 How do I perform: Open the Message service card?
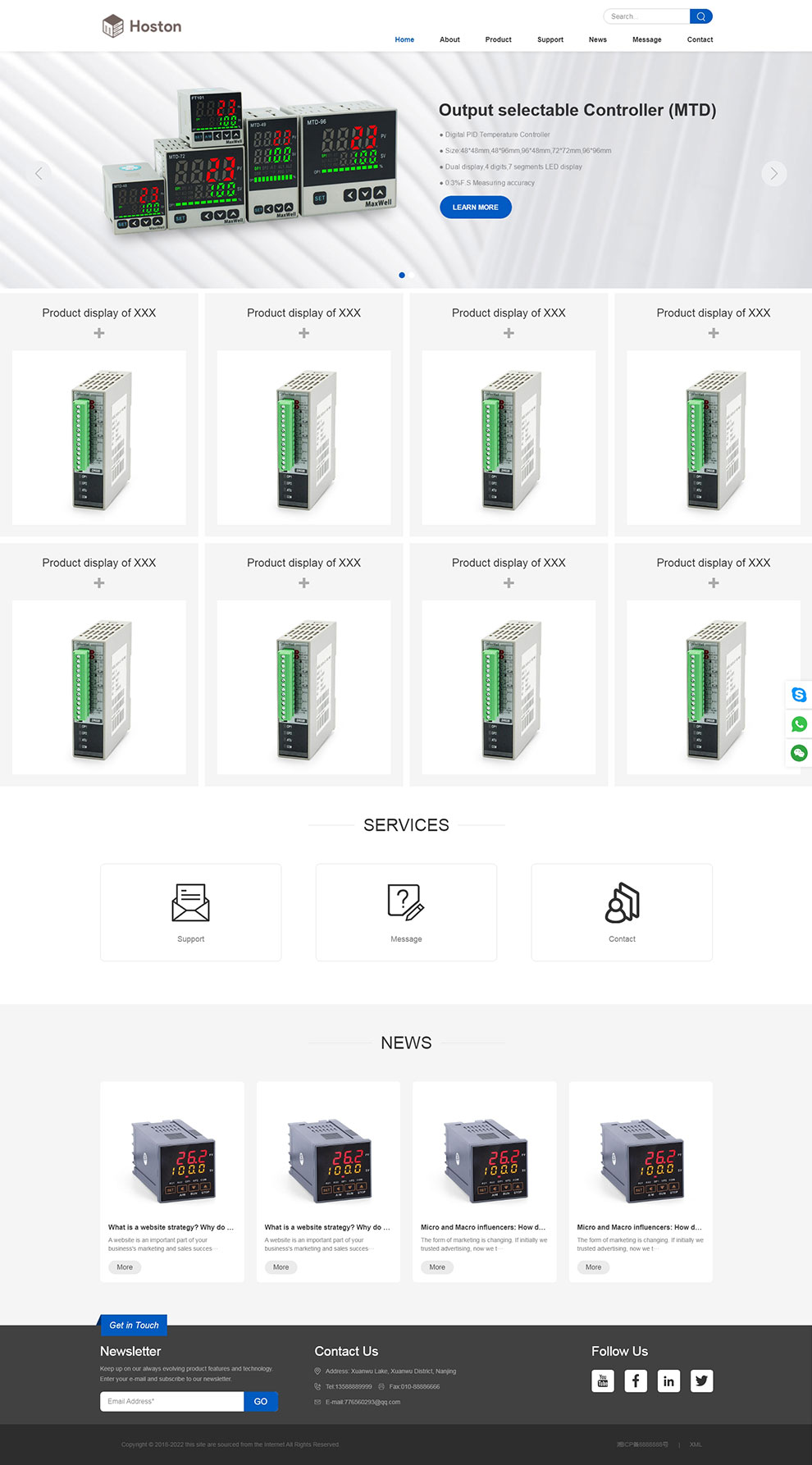coord(406,911)
